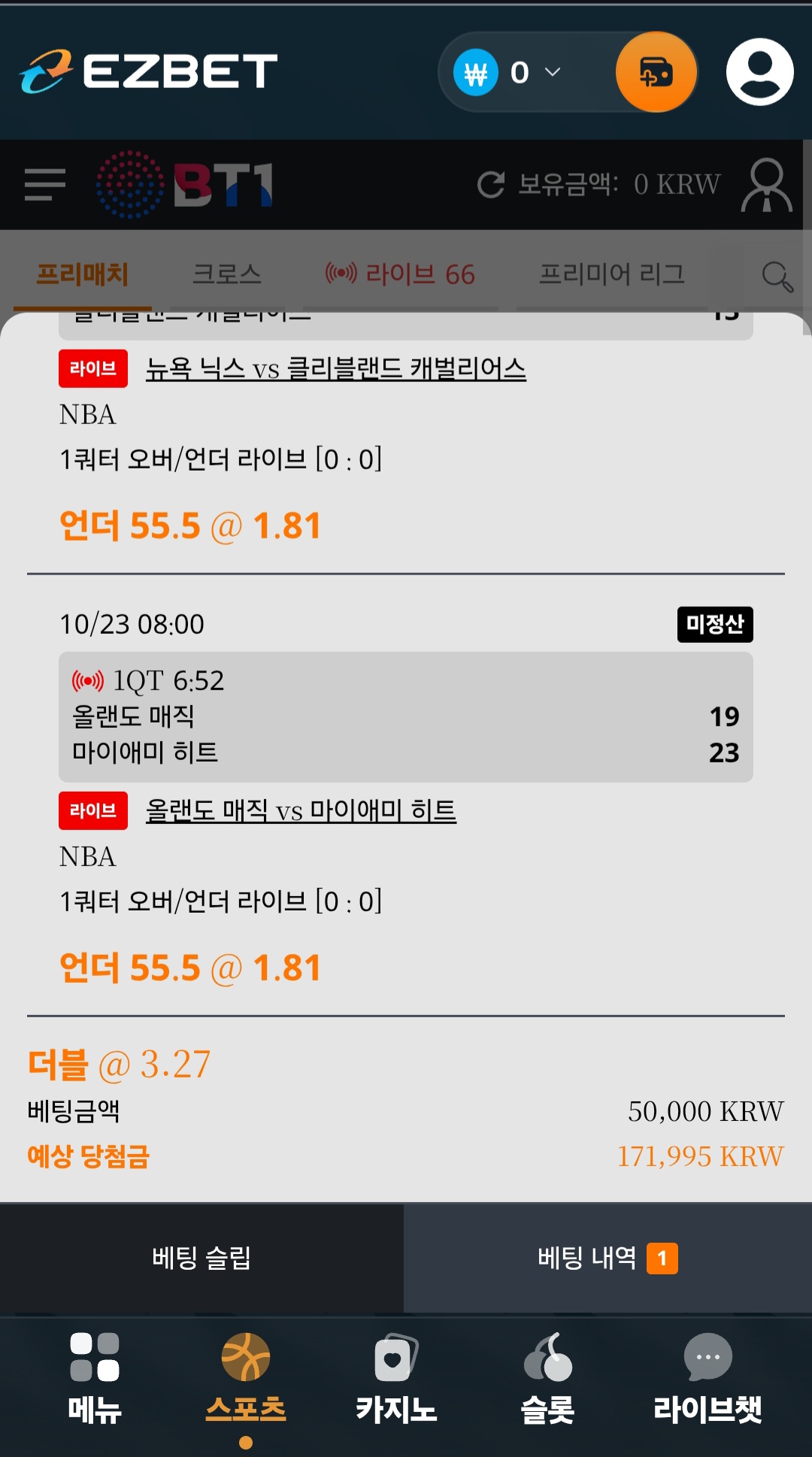Tap the orange wallet deposit button
This screenshot has height=1457, width=812.
coord(656,72)
